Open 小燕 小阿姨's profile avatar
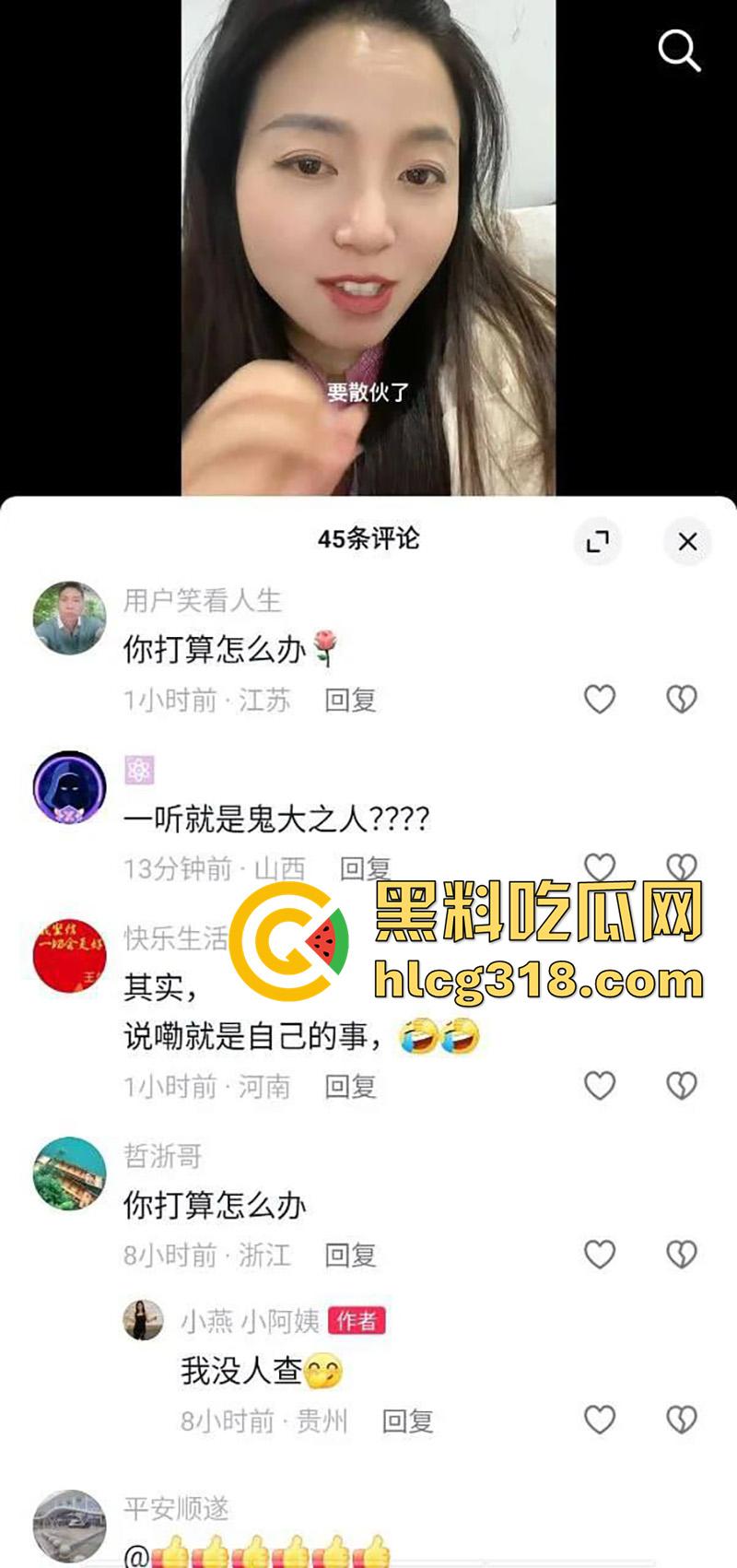This screenshot has height=1568, width=737. pyautogui.click(x=145, y=1322)
